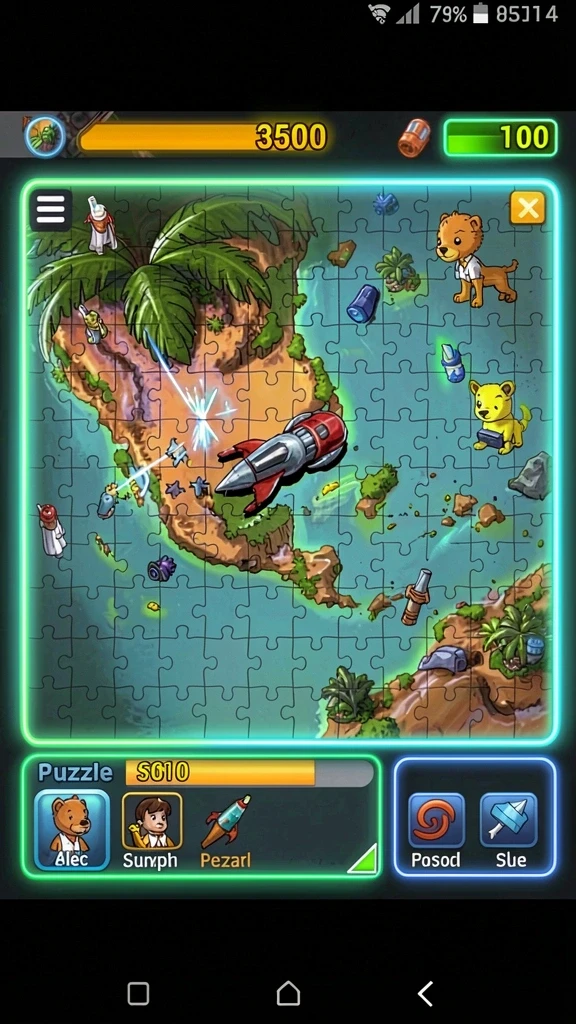This screenshot has height=1024, width=576.
Task: Close the puzzle with the yellow X
Action: pos(527,208)
